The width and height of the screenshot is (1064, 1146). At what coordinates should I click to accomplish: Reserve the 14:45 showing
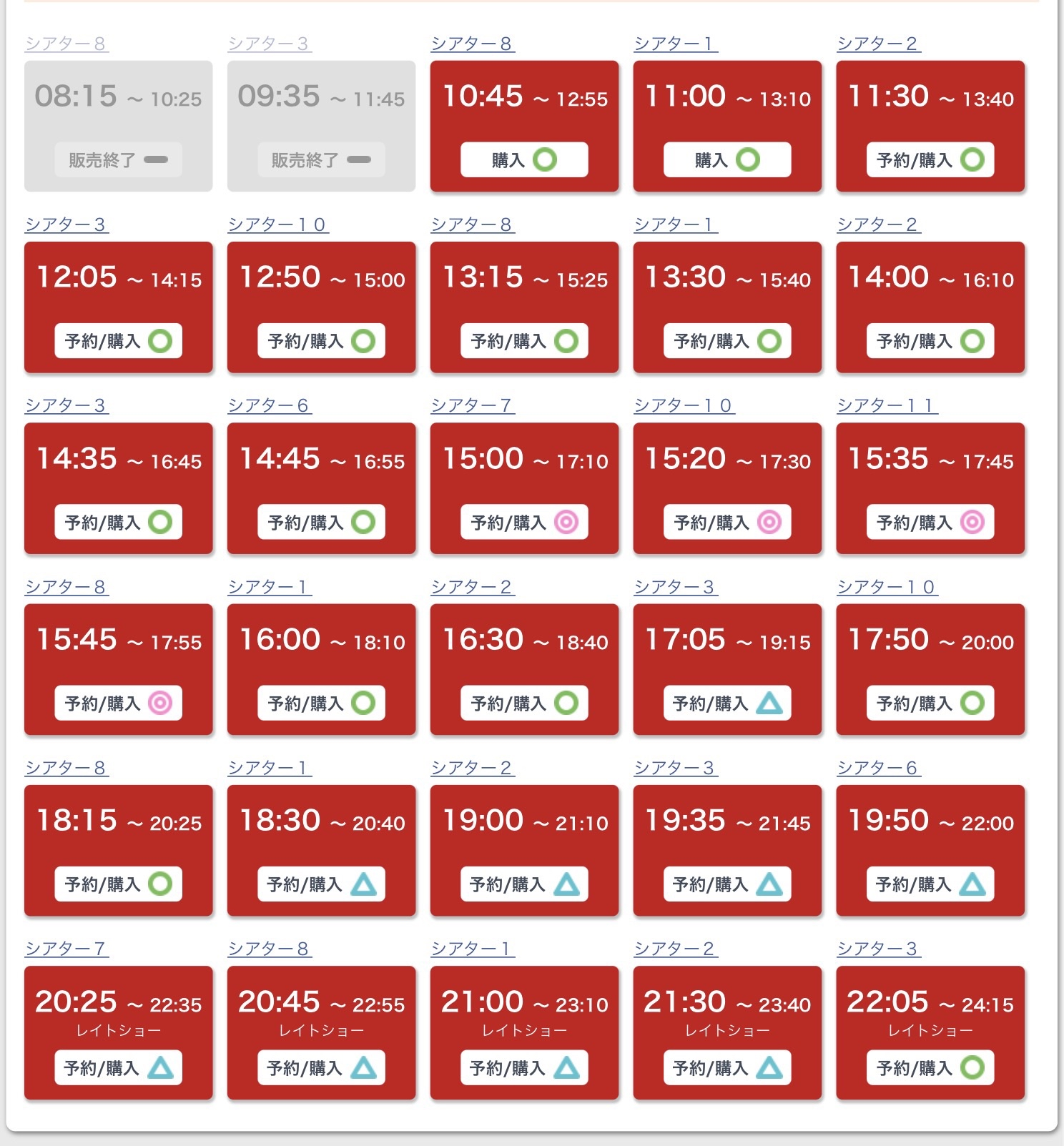(x=321, y=523)
